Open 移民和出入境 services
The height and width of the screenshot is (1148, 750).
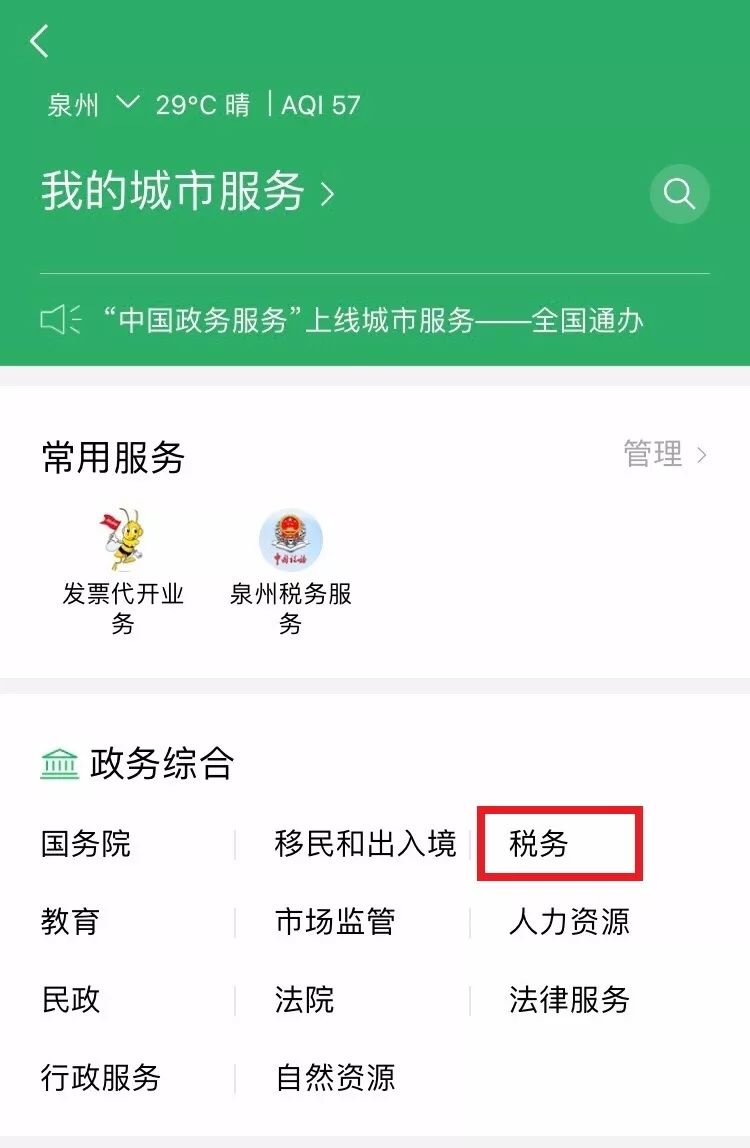(x=365, y=844)
